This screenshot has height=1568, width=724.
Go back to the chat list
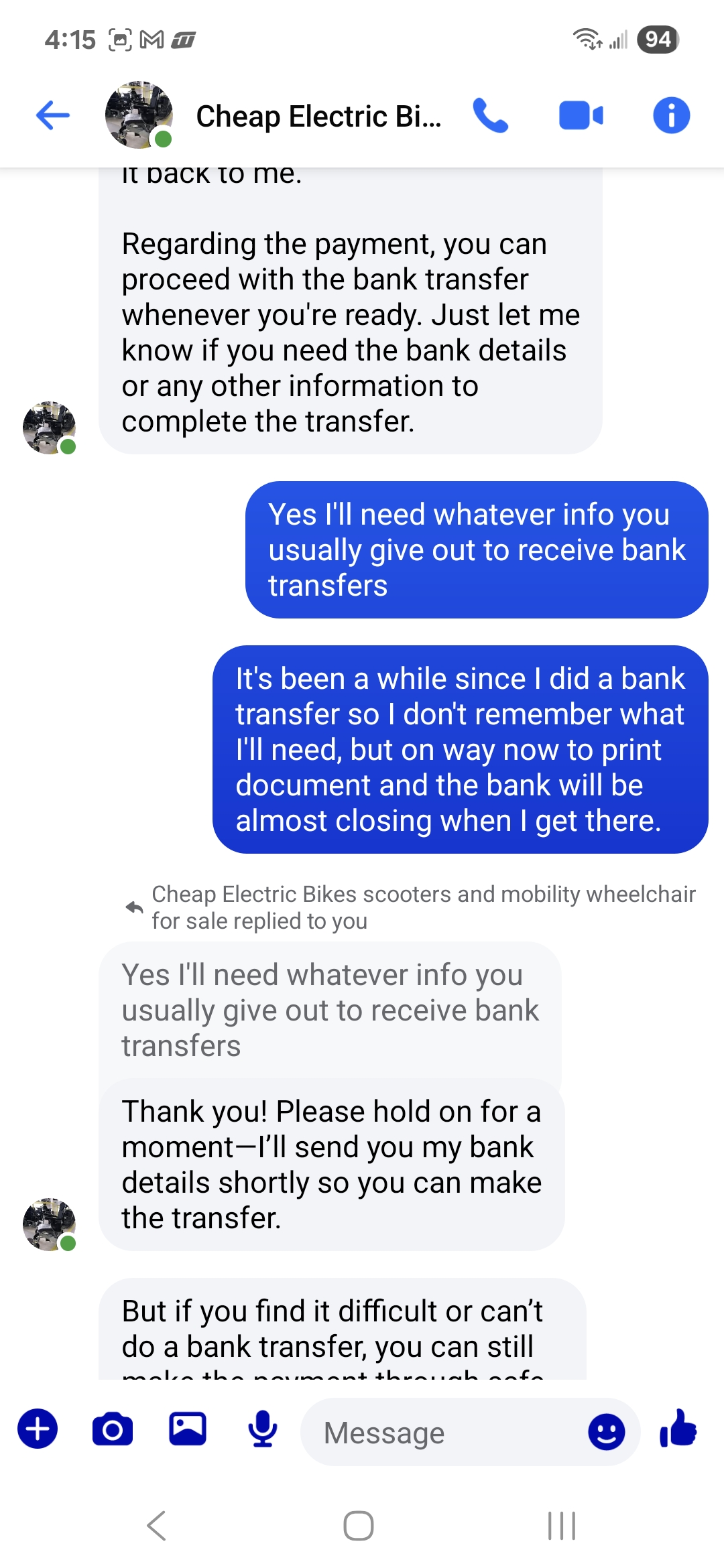coord(53,115)
